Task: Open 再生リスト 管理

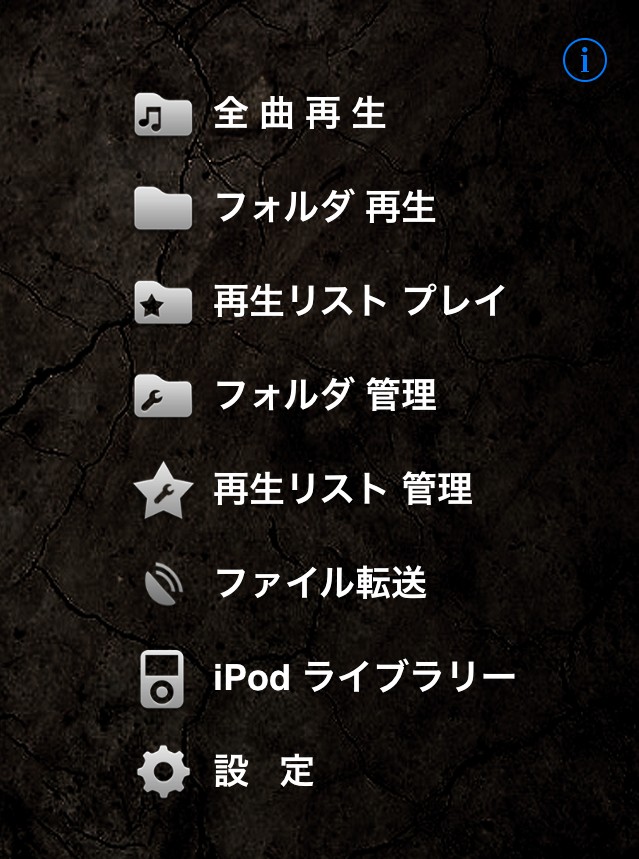Action: [342, 490]
